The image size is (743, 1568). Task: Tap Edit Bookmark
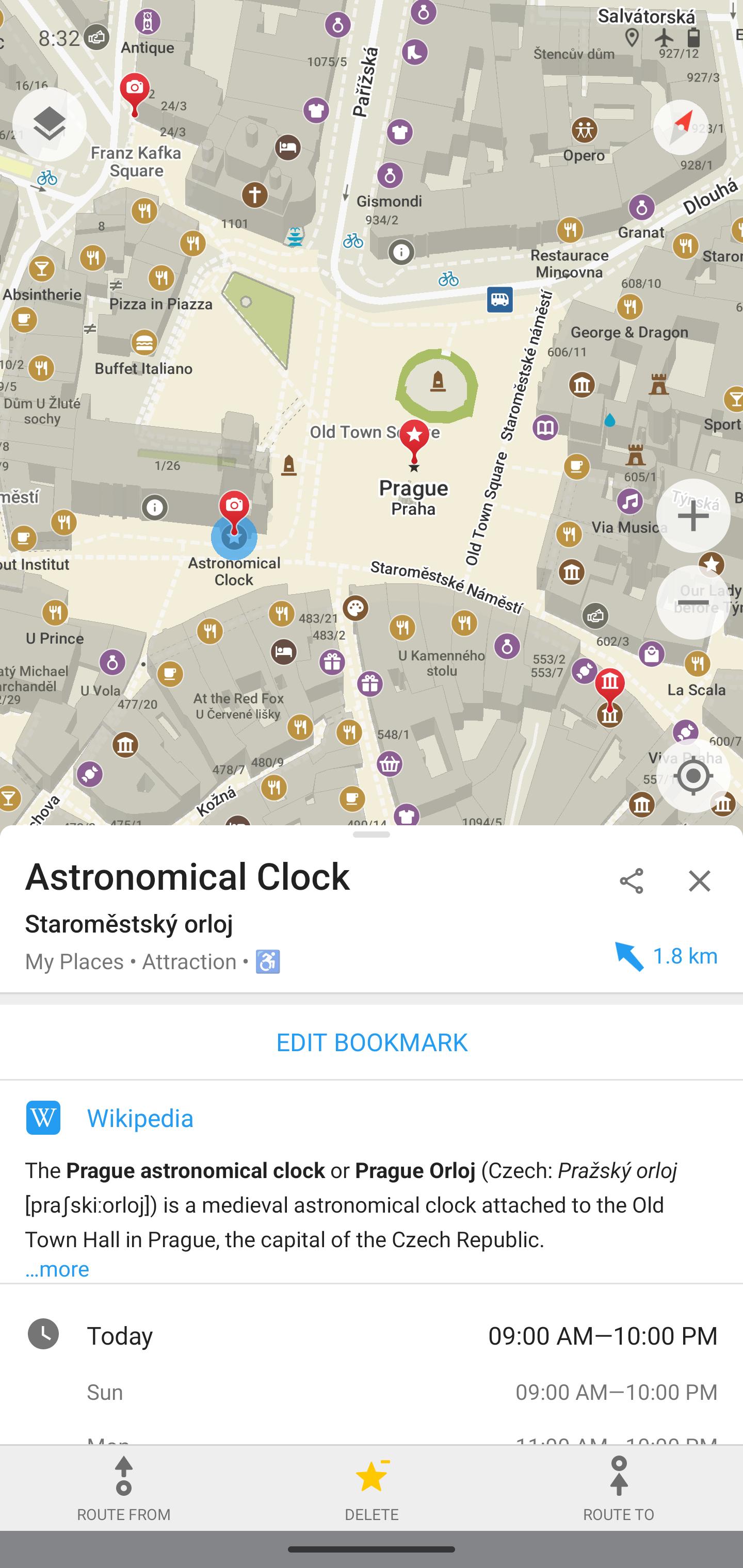pos(372,1042)
